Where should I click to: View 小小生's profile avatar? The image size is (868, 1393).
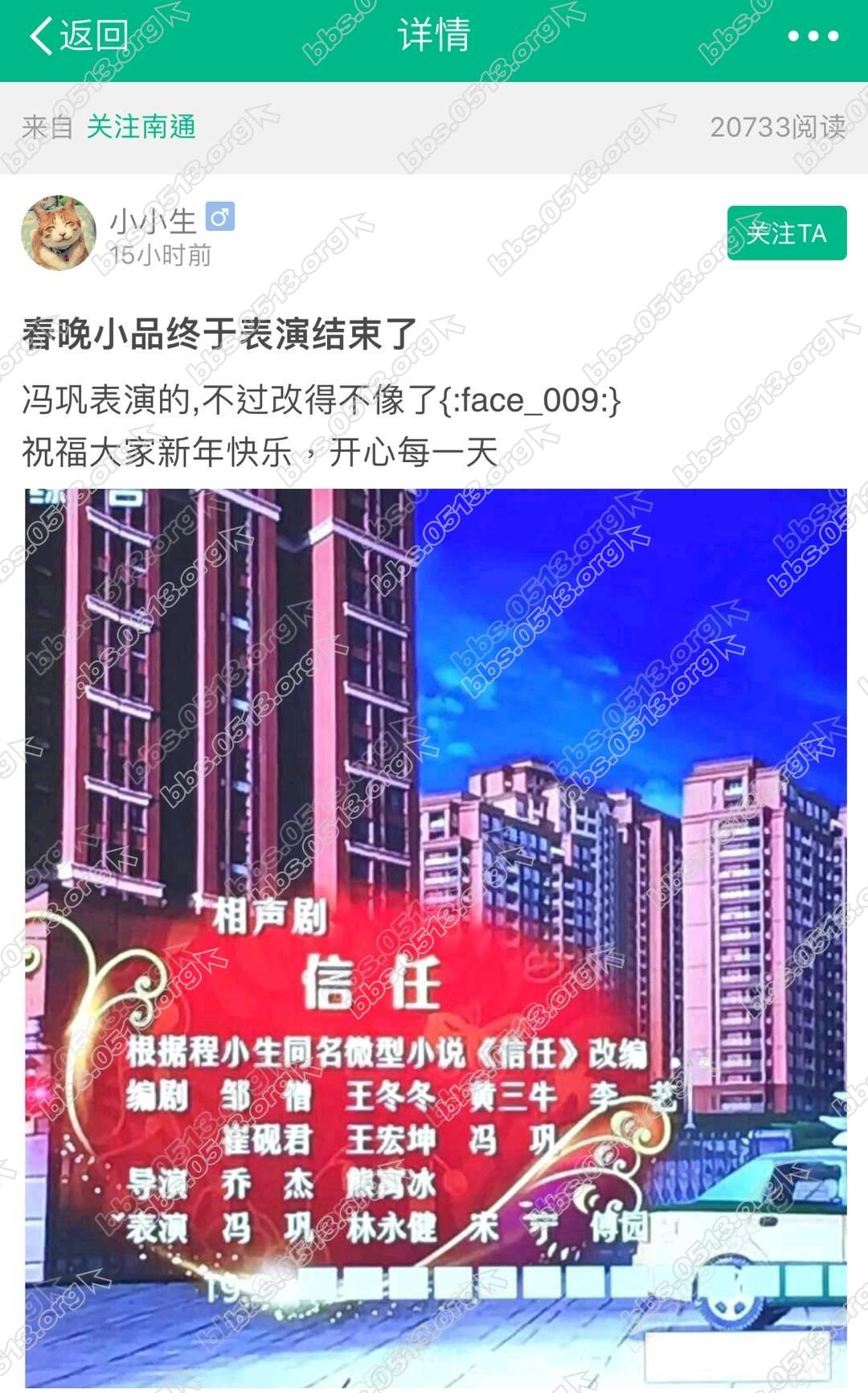tap(58, 233)
